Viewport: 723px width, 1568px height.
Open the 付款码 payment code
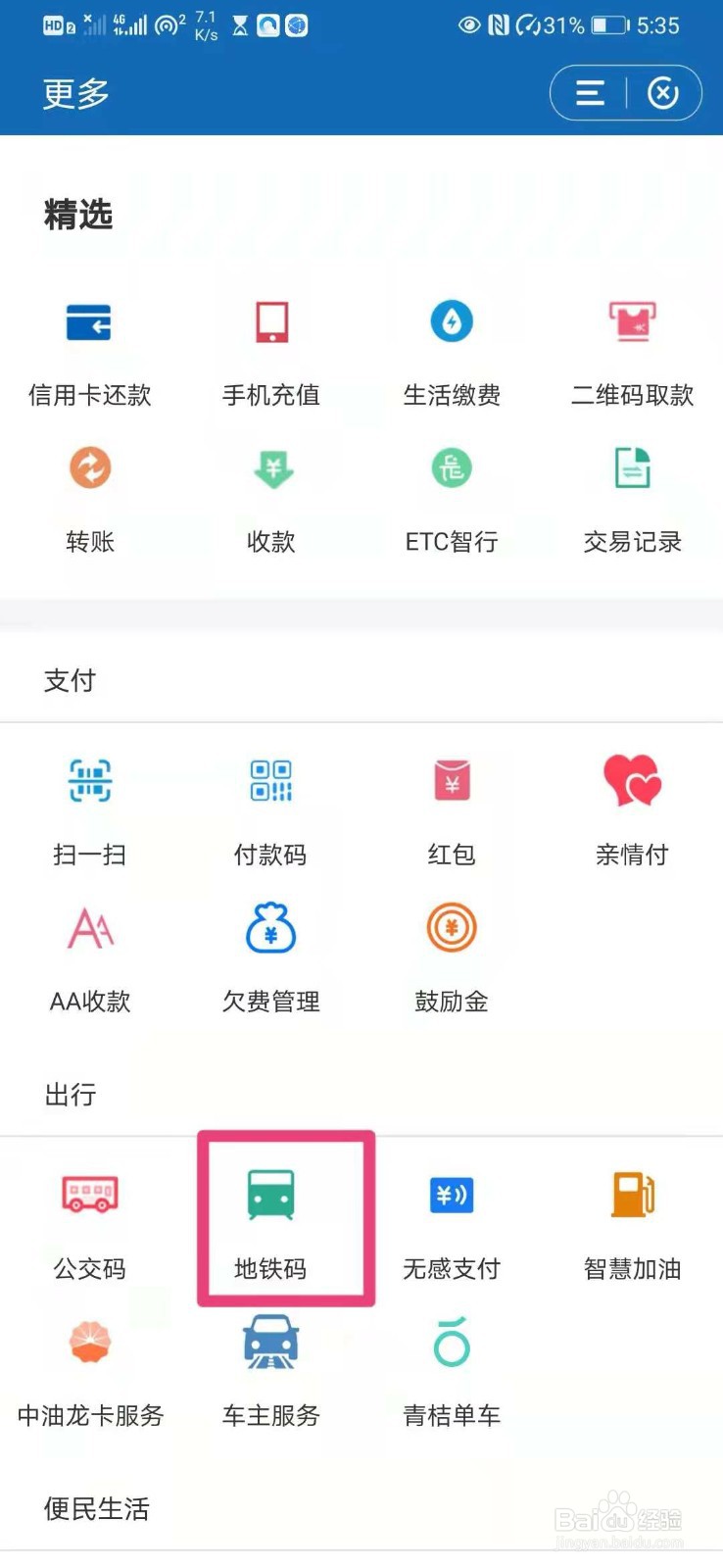tap(270, 804)
